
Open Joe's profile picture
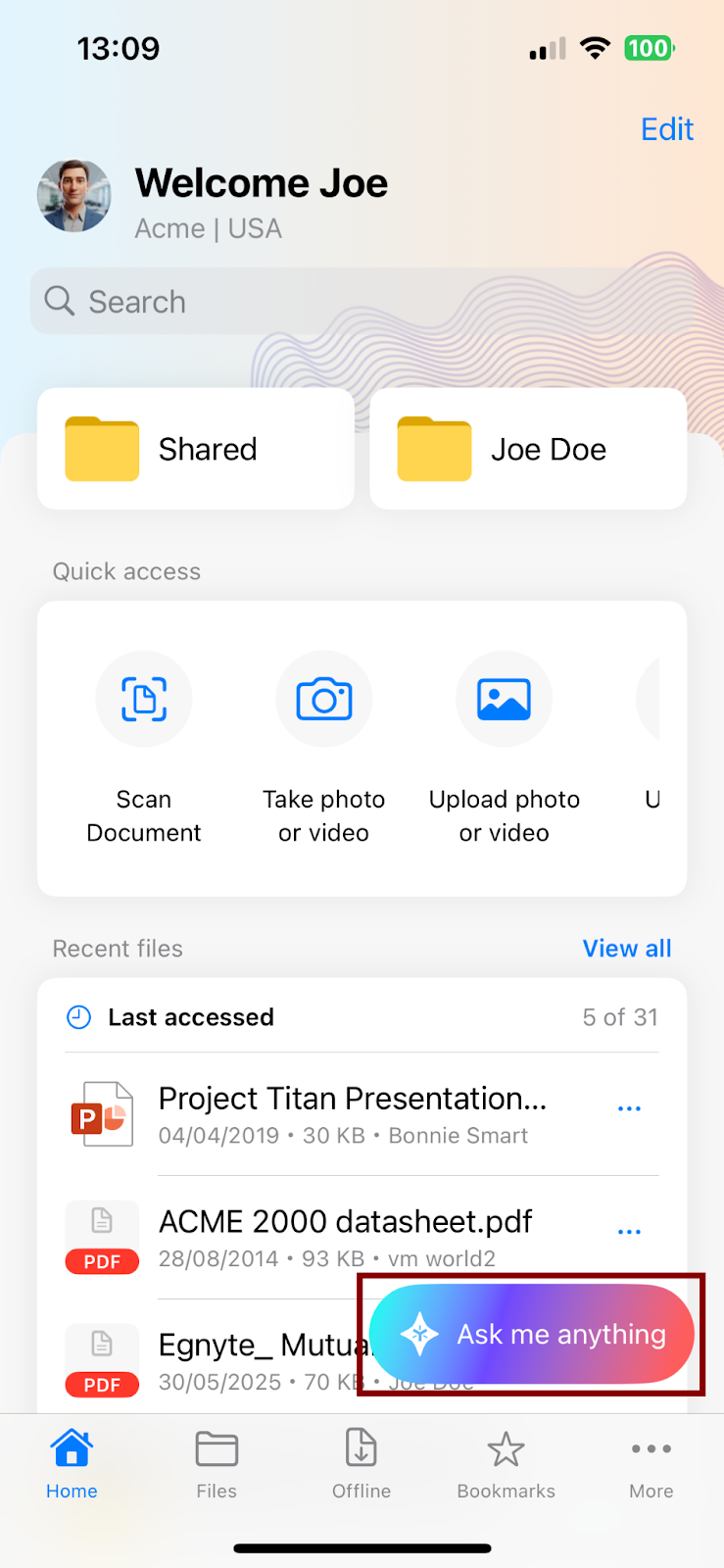(x=74, y=196)
